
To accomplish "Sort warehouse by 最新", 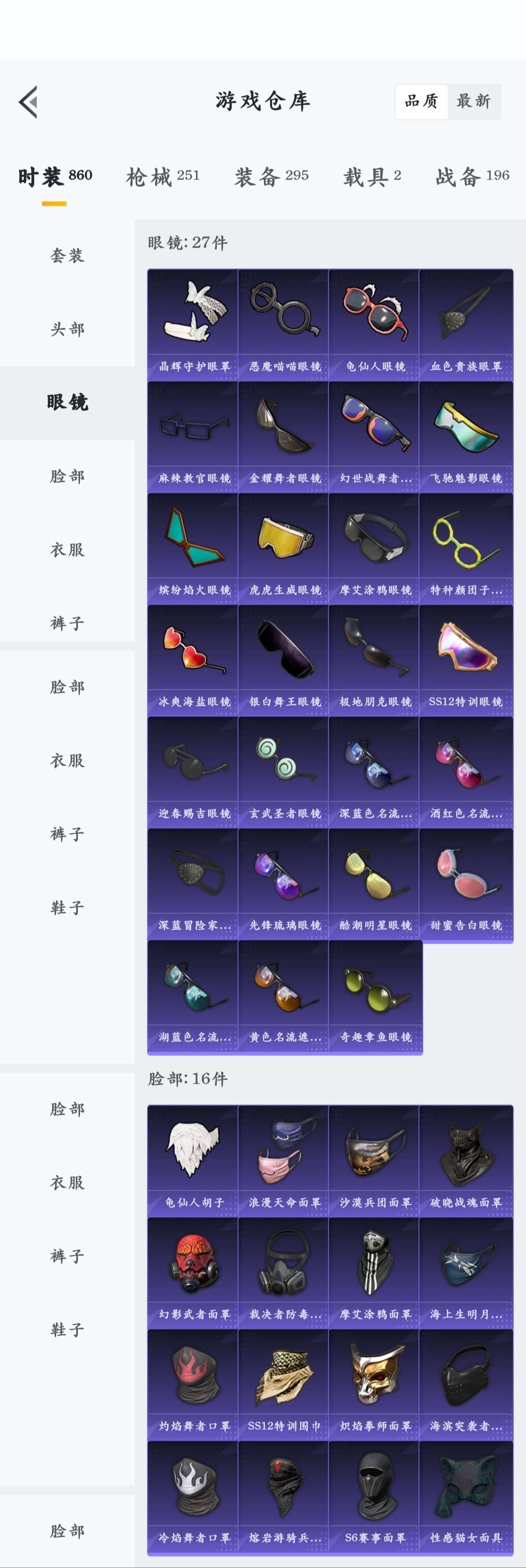I will pos(474,102).
